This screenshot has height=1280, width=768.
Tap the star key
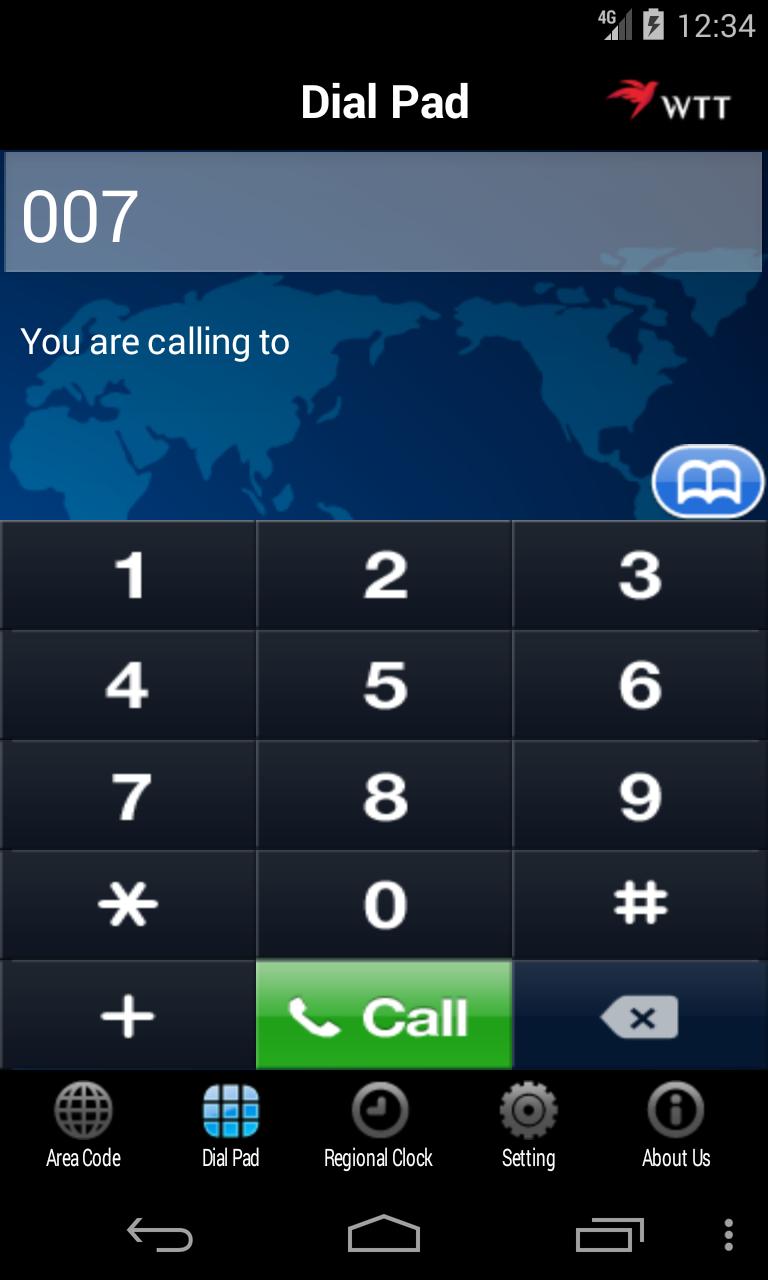pos(128,906)
